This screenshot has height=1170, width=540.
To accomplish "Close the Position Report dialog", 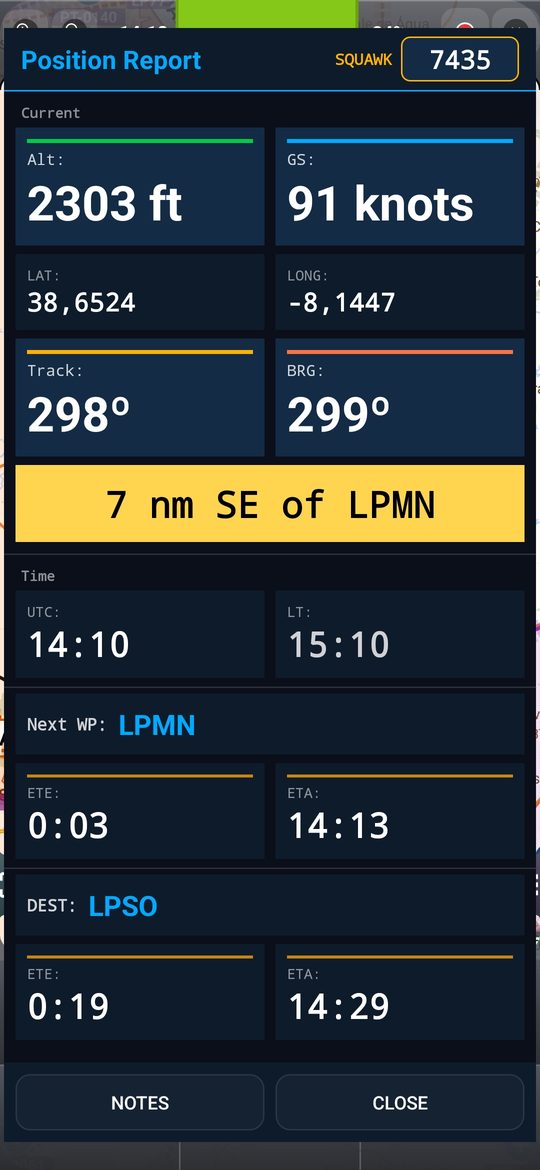I will point(400,1102).
